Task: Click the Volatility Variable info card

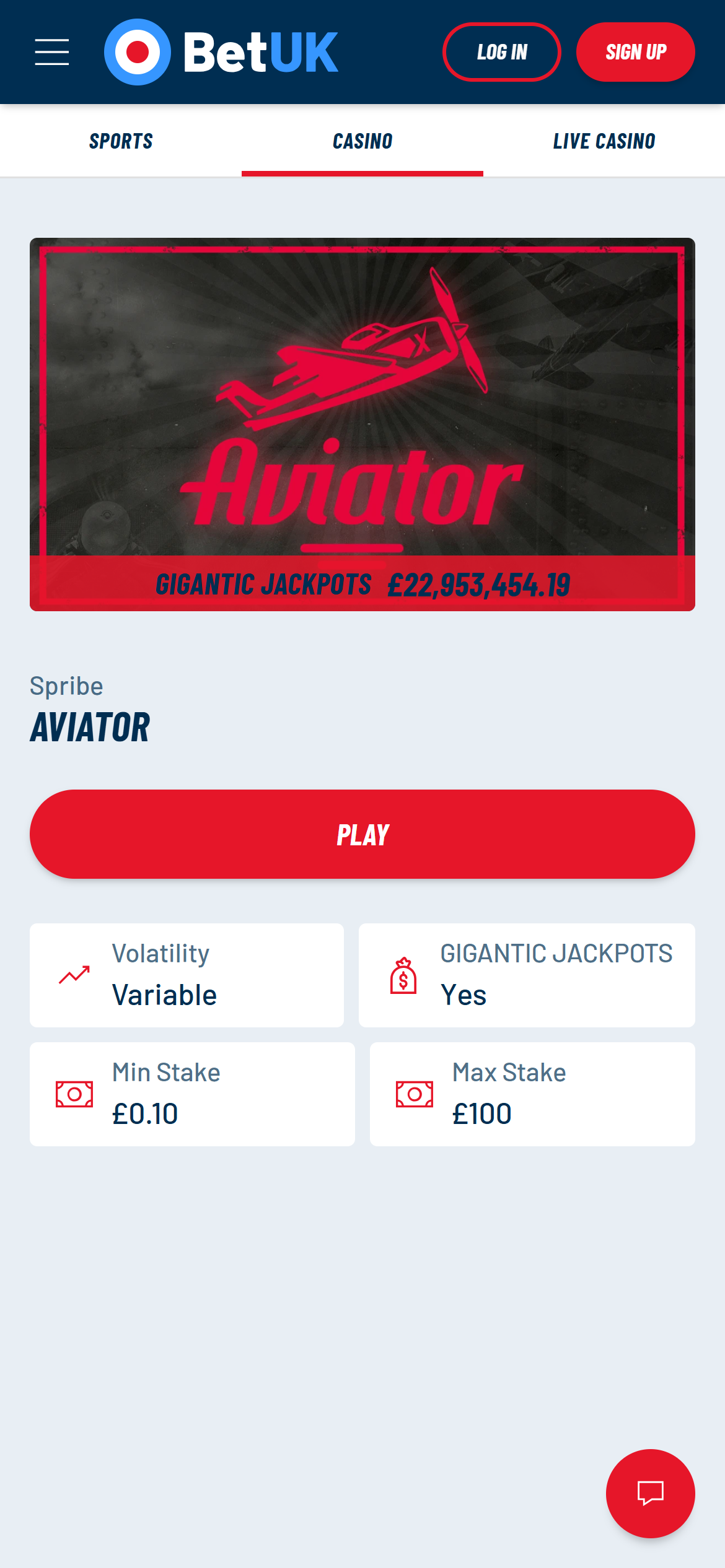Action: 186,975
